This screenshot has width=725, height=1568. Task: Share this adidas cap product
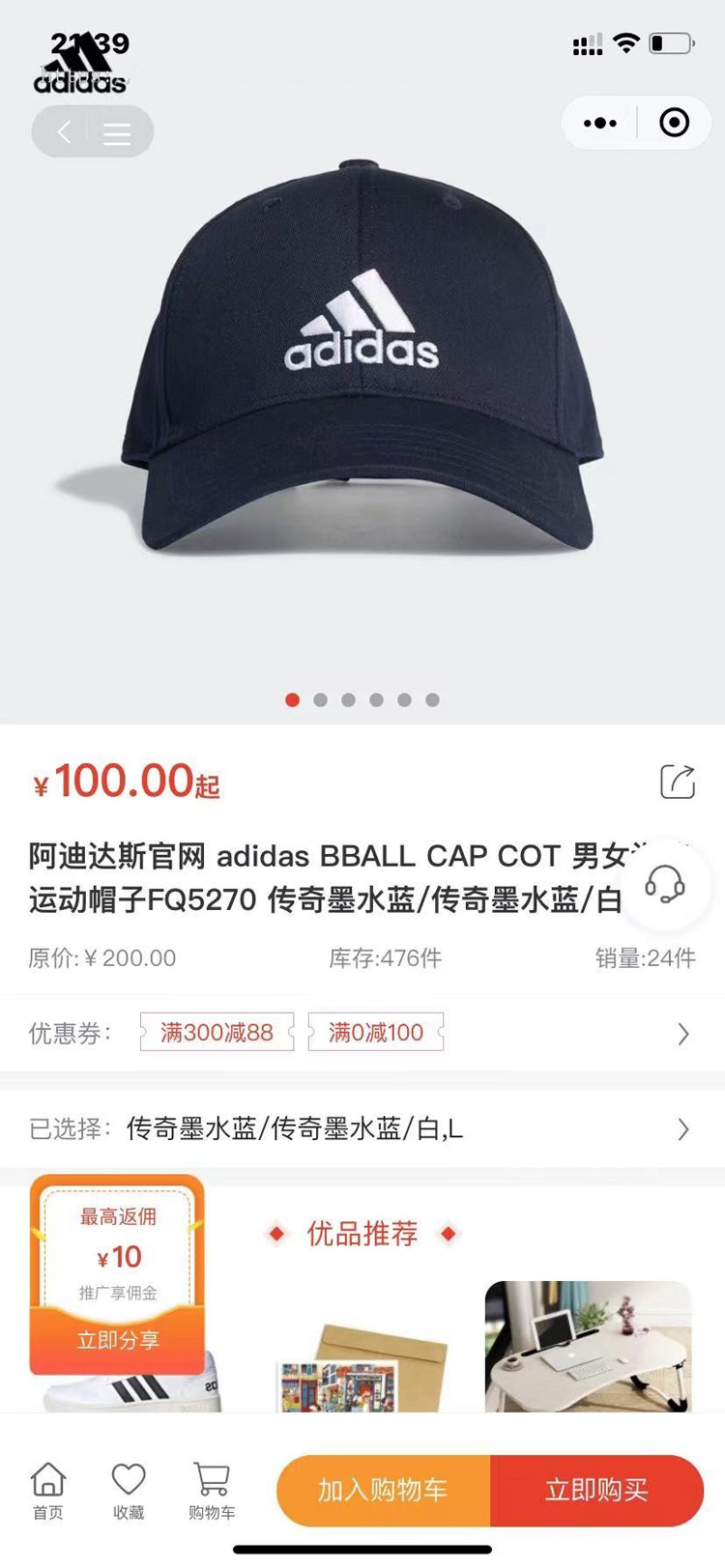tap(678, 782)
